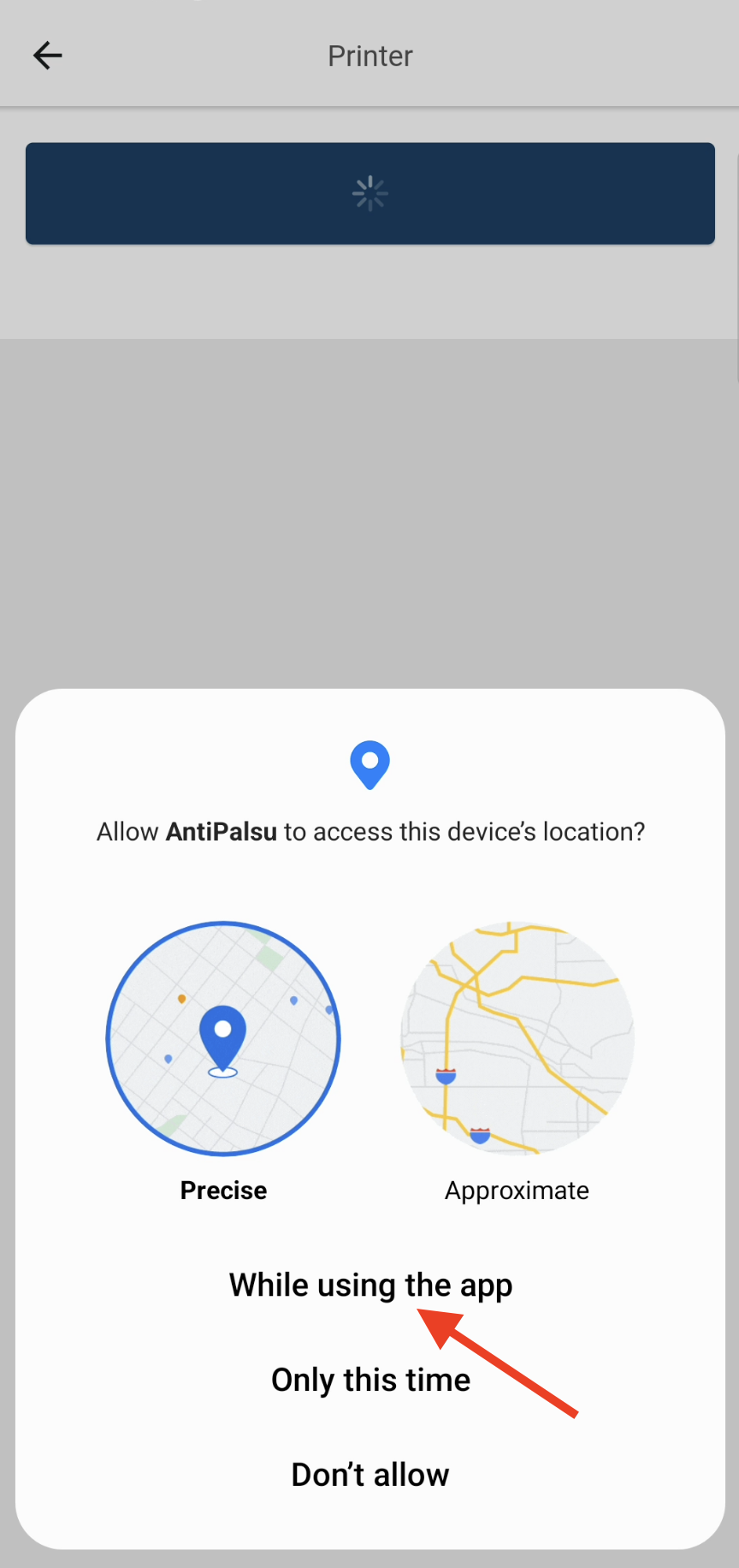Allow location while using the app
This screenshot has height=1568, width=739.
click(x=370, y=1286)
